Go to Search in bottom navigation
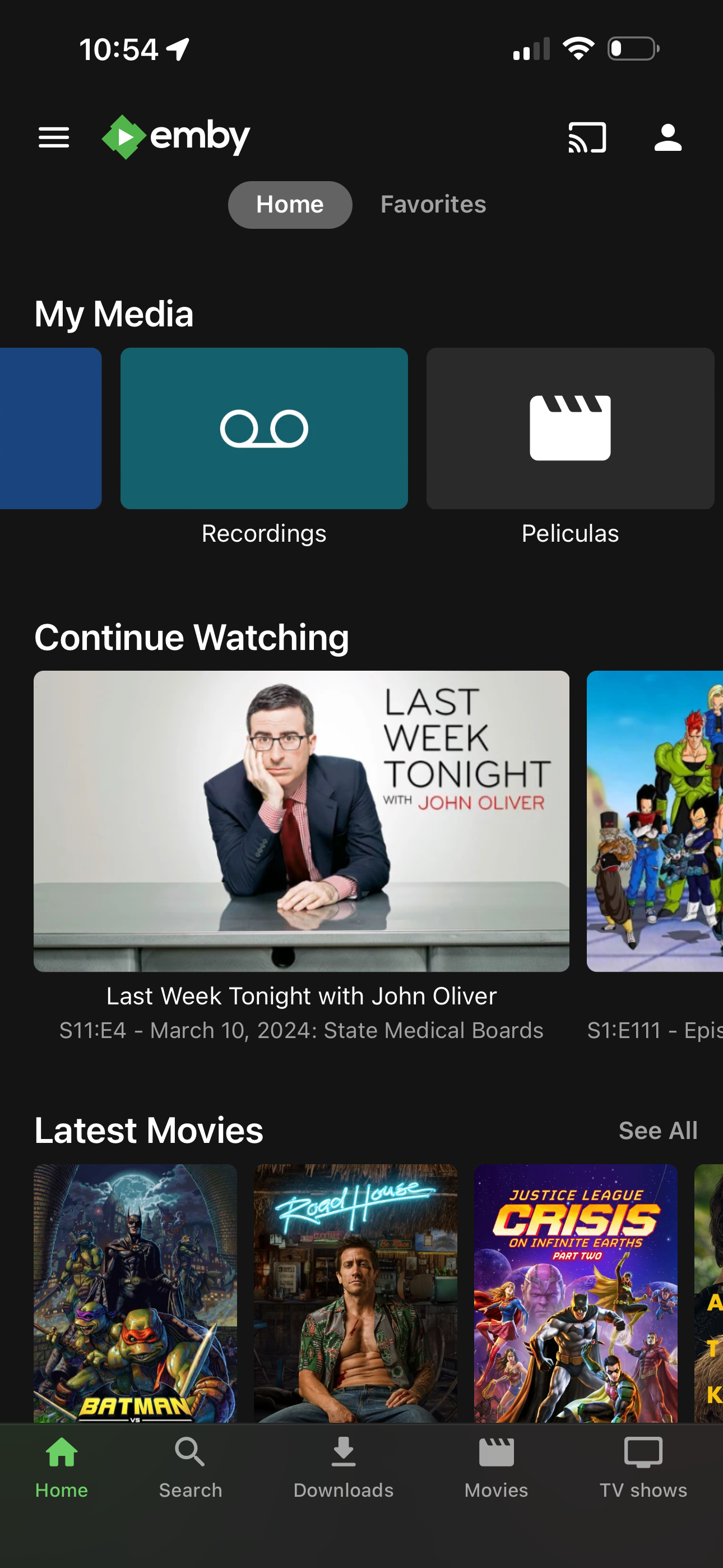This screenshot has width=723, height=1568. 191,1468
